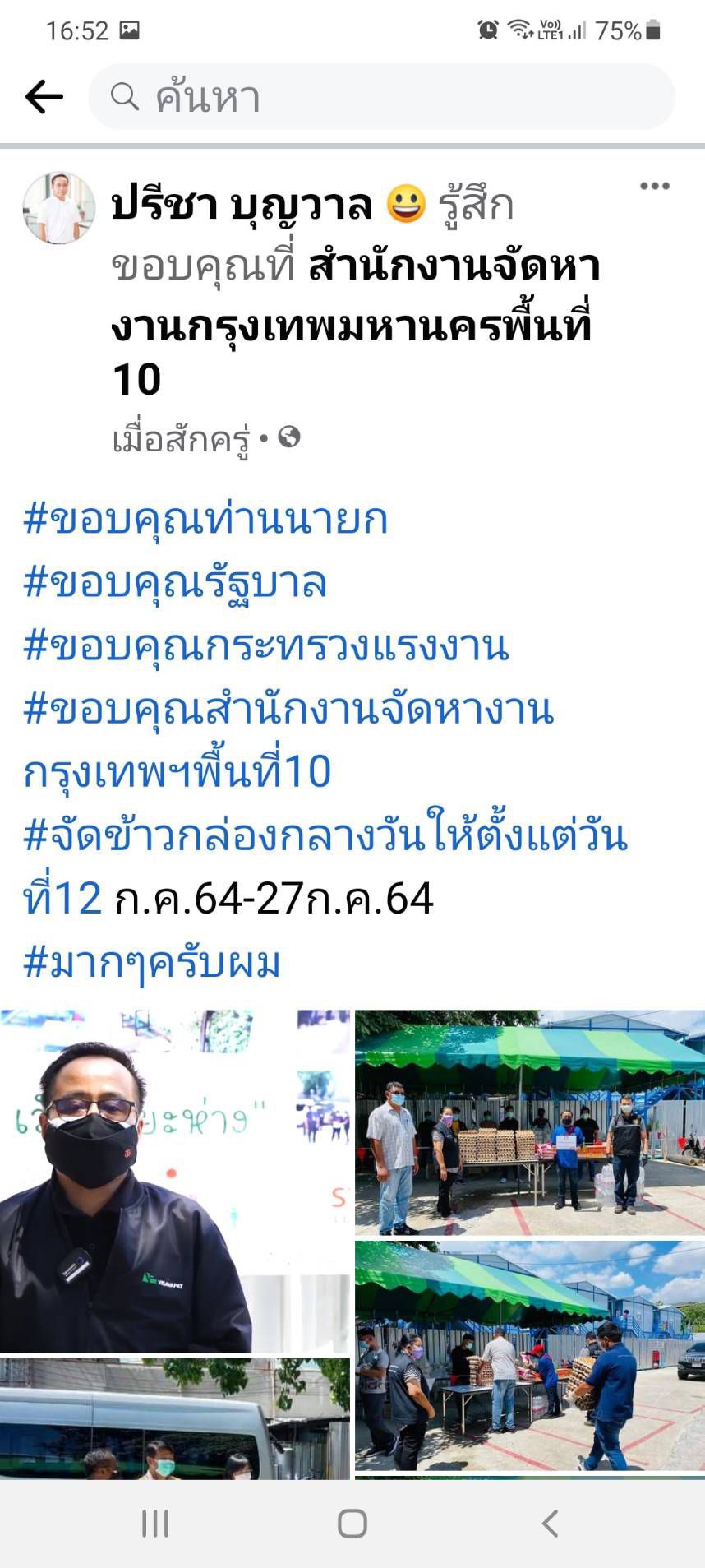
Task: Open hashtag #มากๆครับผม
Action: pos(152,963)
